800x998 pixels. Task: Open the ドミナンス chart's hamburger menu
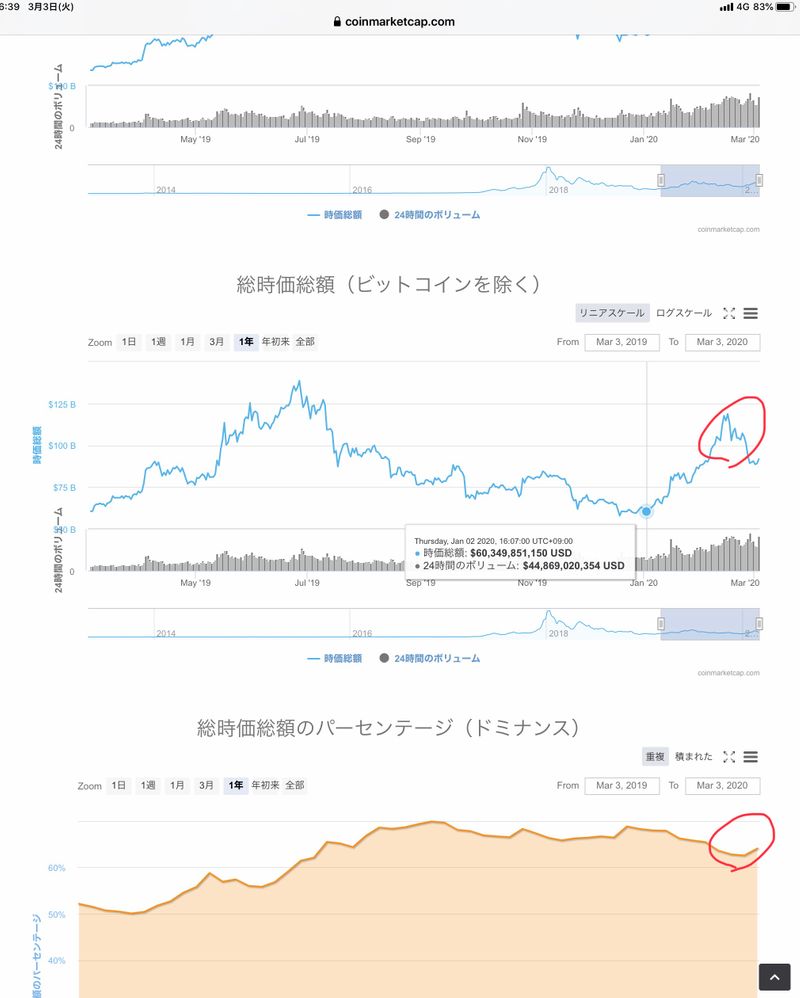750,757
